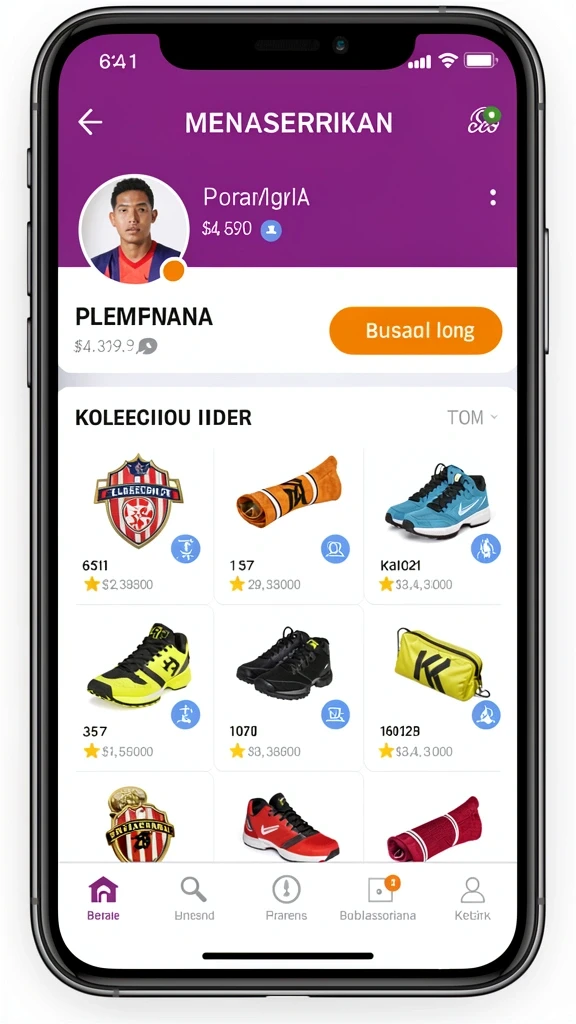Switch to the Bnesnd search tab

coord(194,899)
